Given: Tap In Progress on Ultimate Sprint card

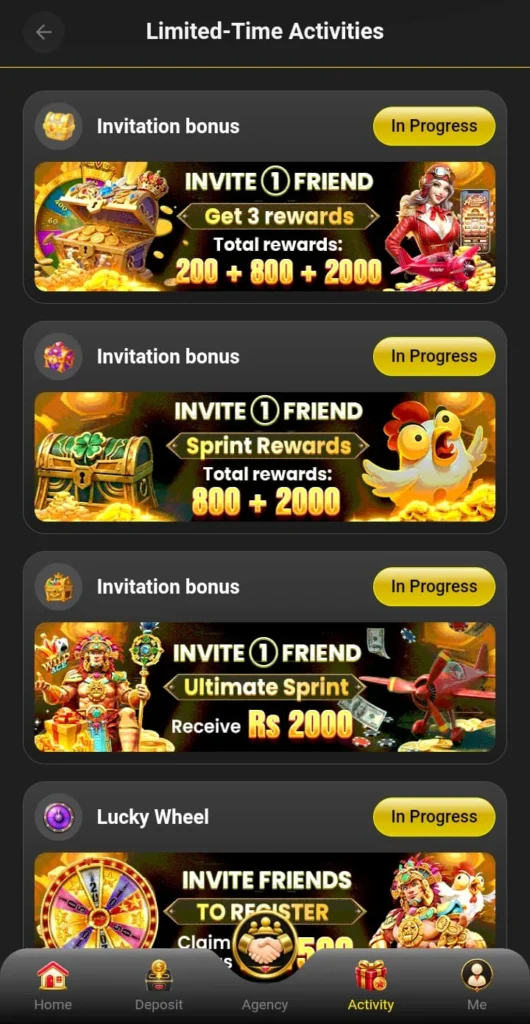Looking at the screenshot, I should tap(434, 586).
